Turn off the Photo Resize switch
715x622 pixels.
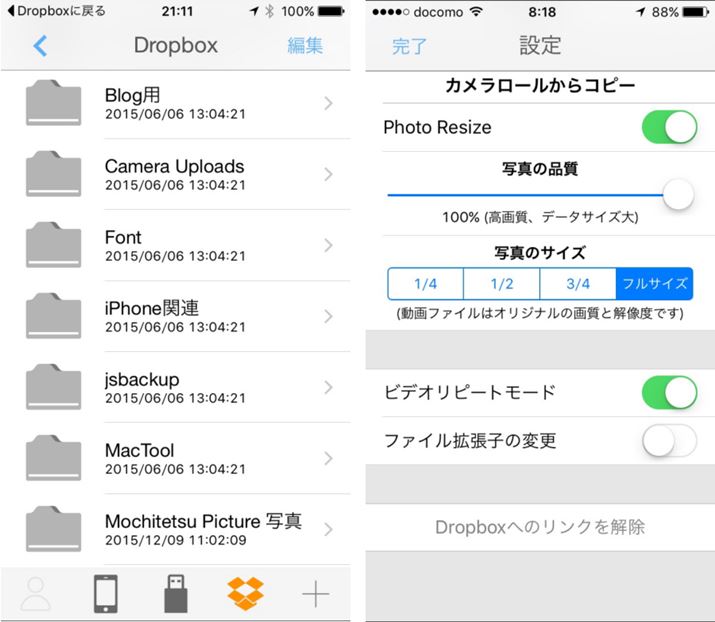coord(668,127)
